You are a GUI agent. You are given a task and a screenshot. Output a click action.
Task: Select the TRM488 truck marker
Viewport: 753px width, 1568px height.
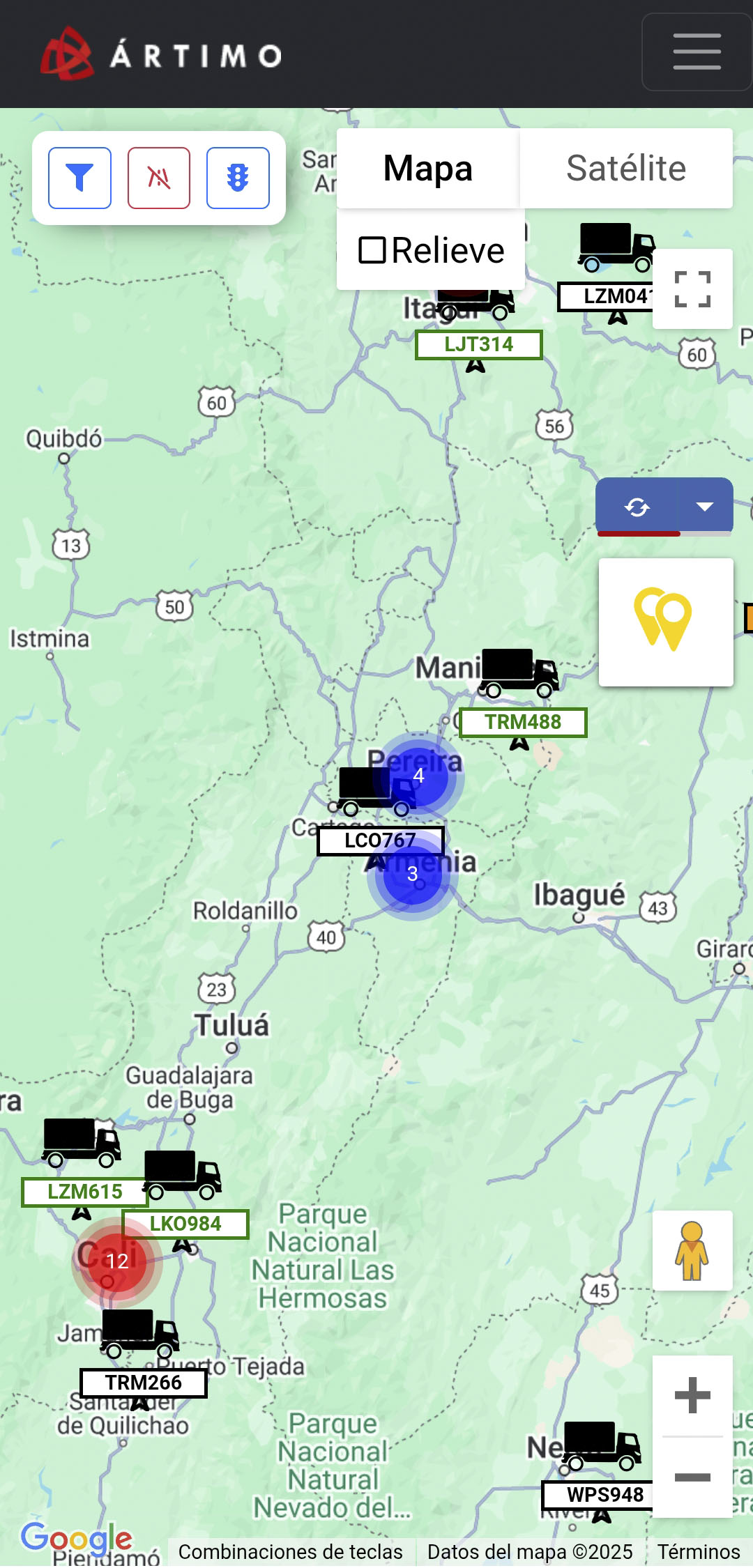[x=519, y=672]
